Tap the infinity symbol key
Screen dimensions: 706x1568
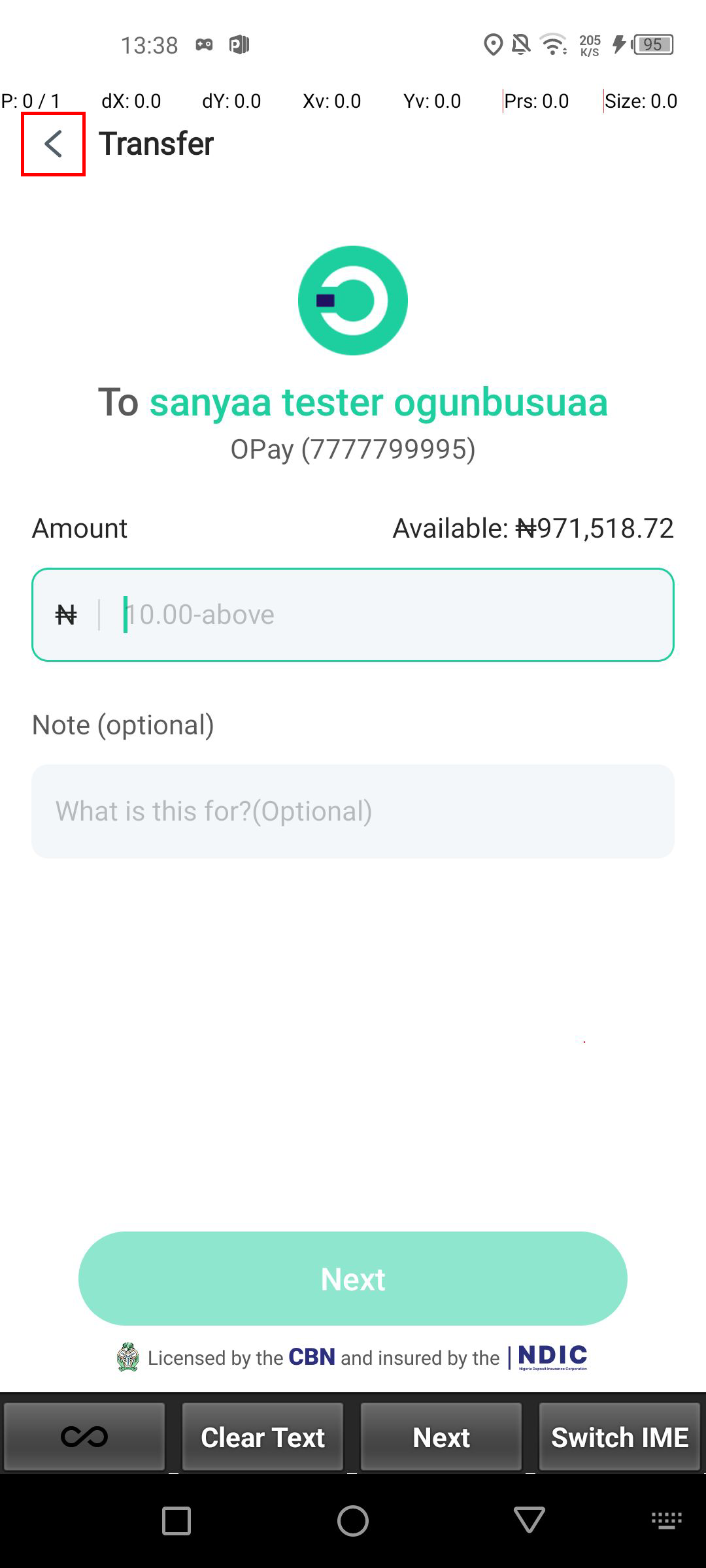(84, 1437)
